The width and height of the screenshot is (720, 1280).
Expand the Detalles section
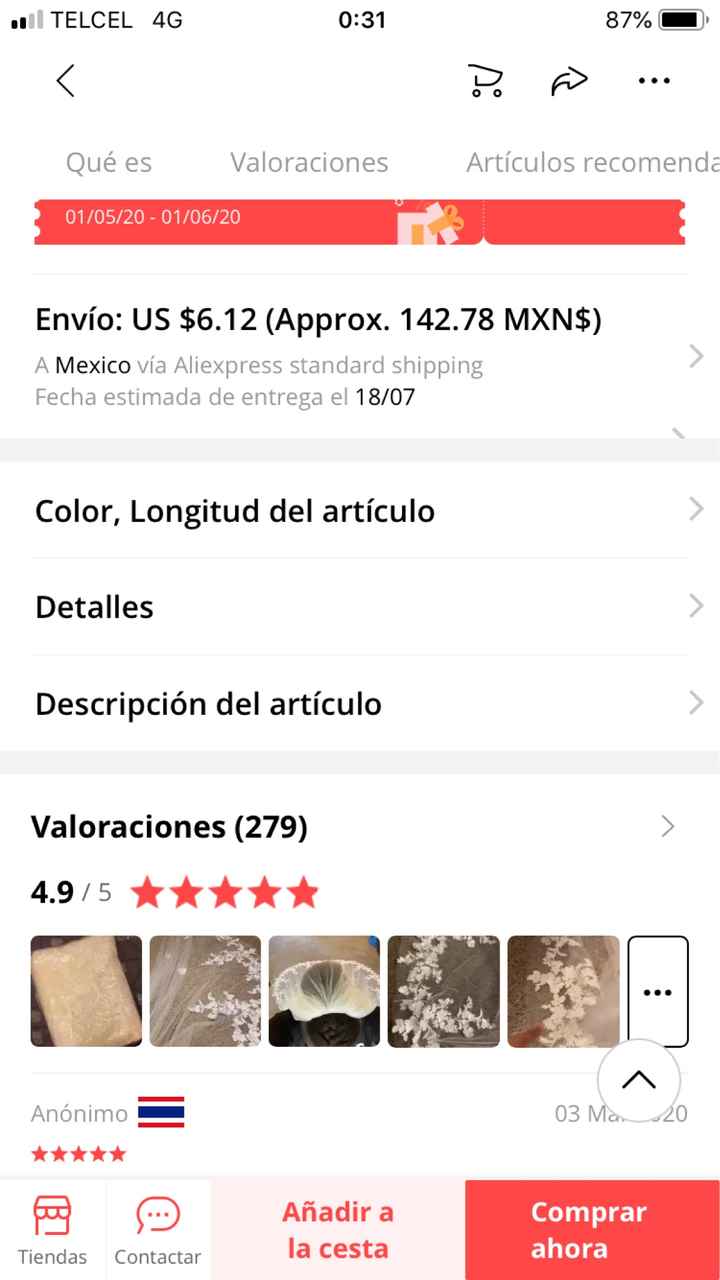pos(360,606)
